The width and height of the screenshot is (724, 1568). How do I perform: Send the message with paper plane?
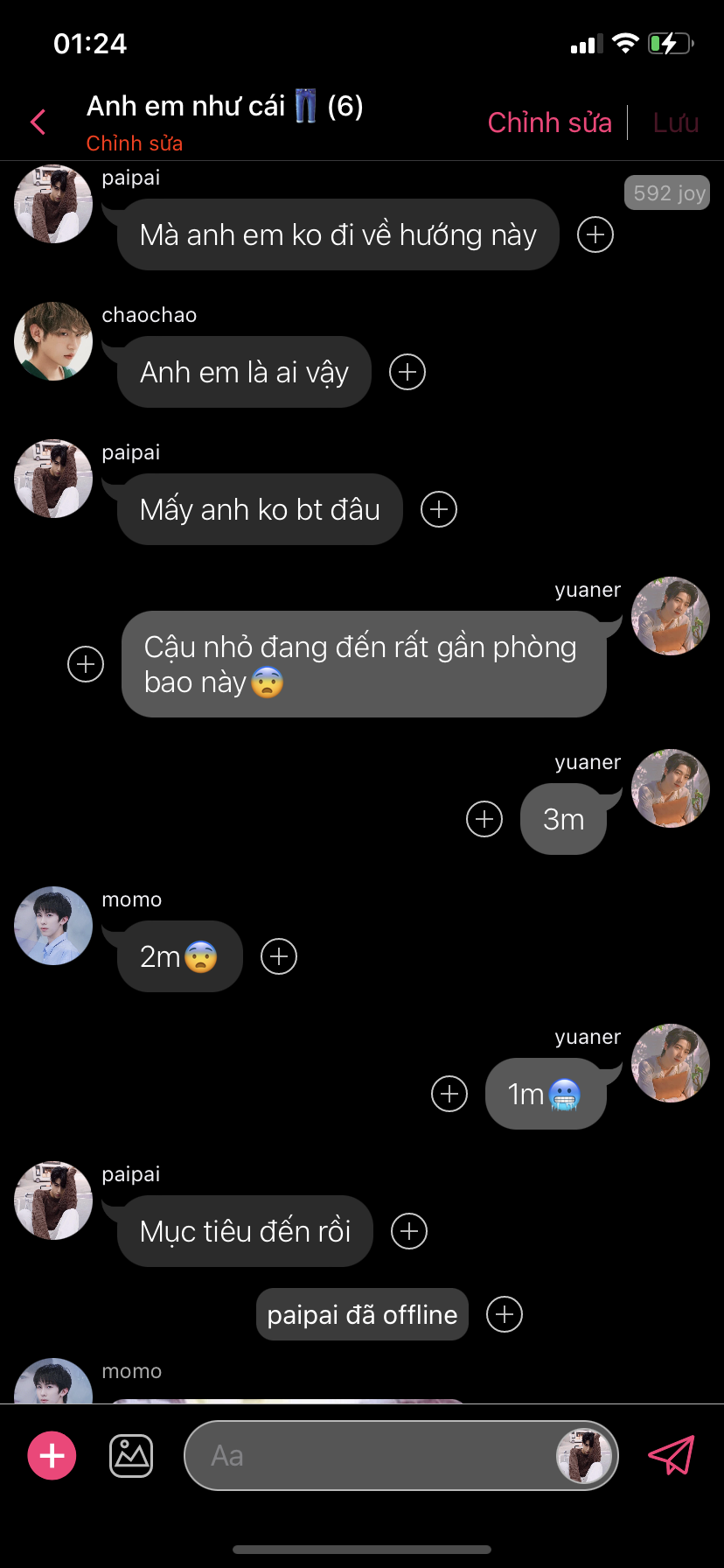(671, 1455)
